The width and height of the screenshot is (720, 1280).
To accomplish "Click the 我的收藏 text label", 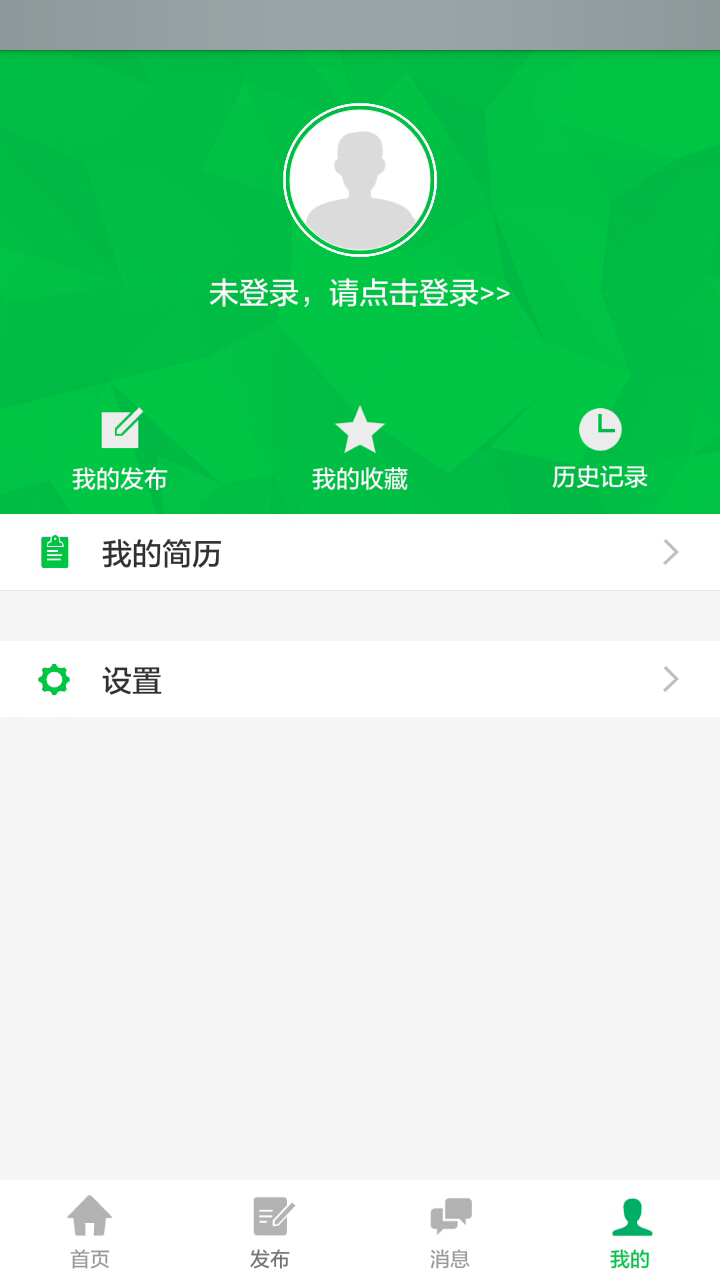I will coord(360,477).
